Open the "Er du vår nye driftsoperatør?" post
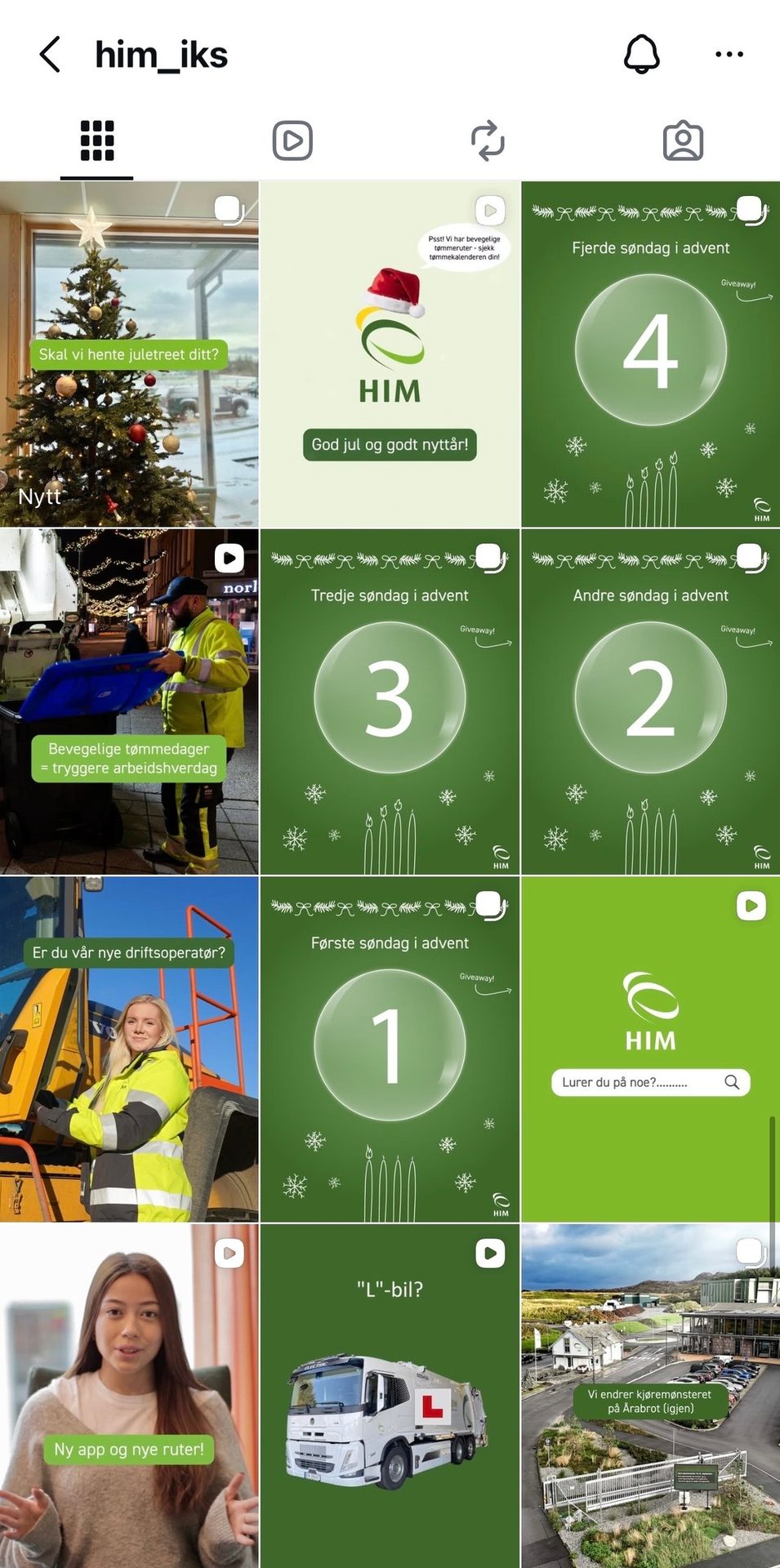780x1568 pixels. coord(129,1049)
